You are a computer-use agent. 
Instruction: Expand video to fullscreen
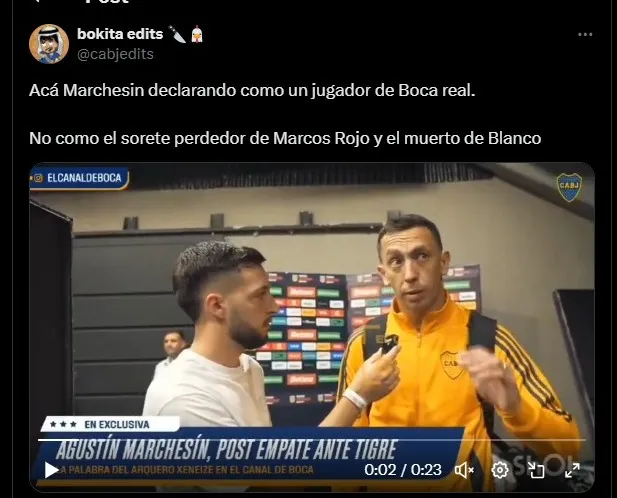tap(571, 469)
